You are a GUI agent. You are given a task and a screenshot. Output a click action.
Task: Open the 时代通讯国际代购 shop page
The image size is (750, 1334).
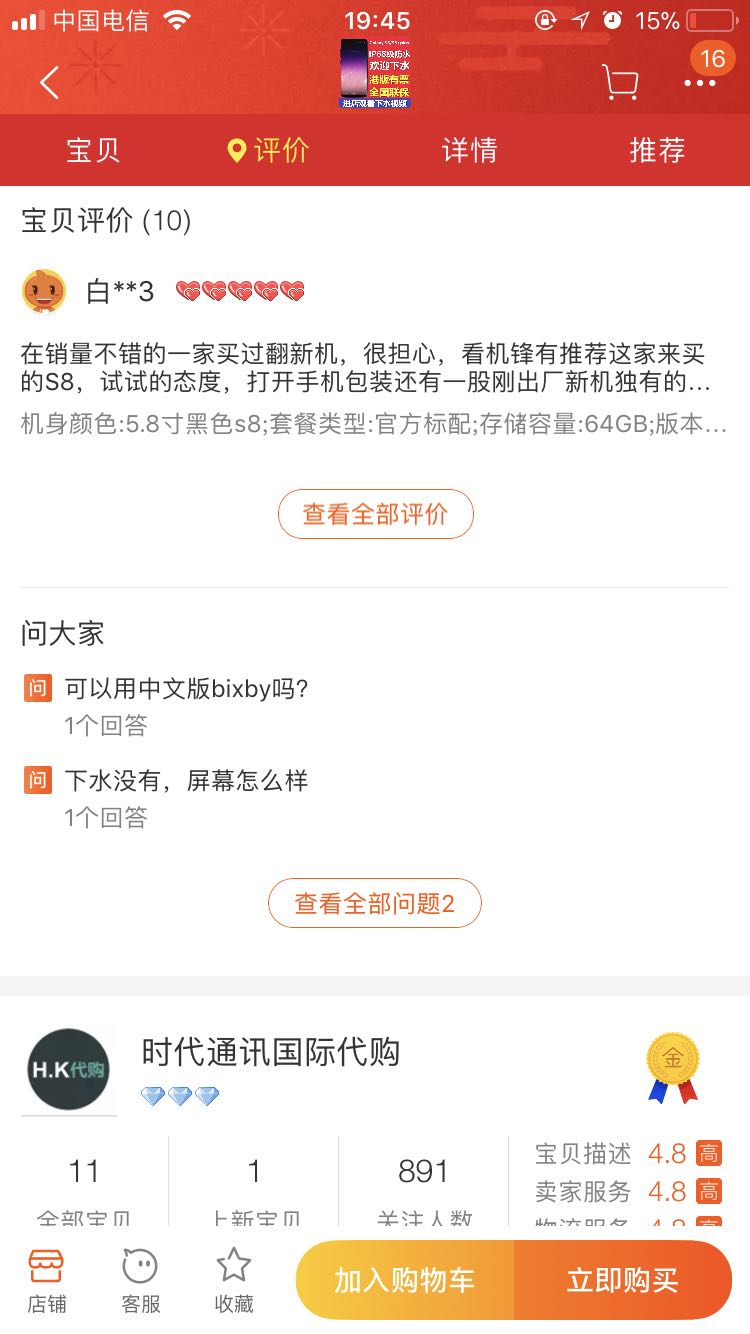[x=270, y=1052]
